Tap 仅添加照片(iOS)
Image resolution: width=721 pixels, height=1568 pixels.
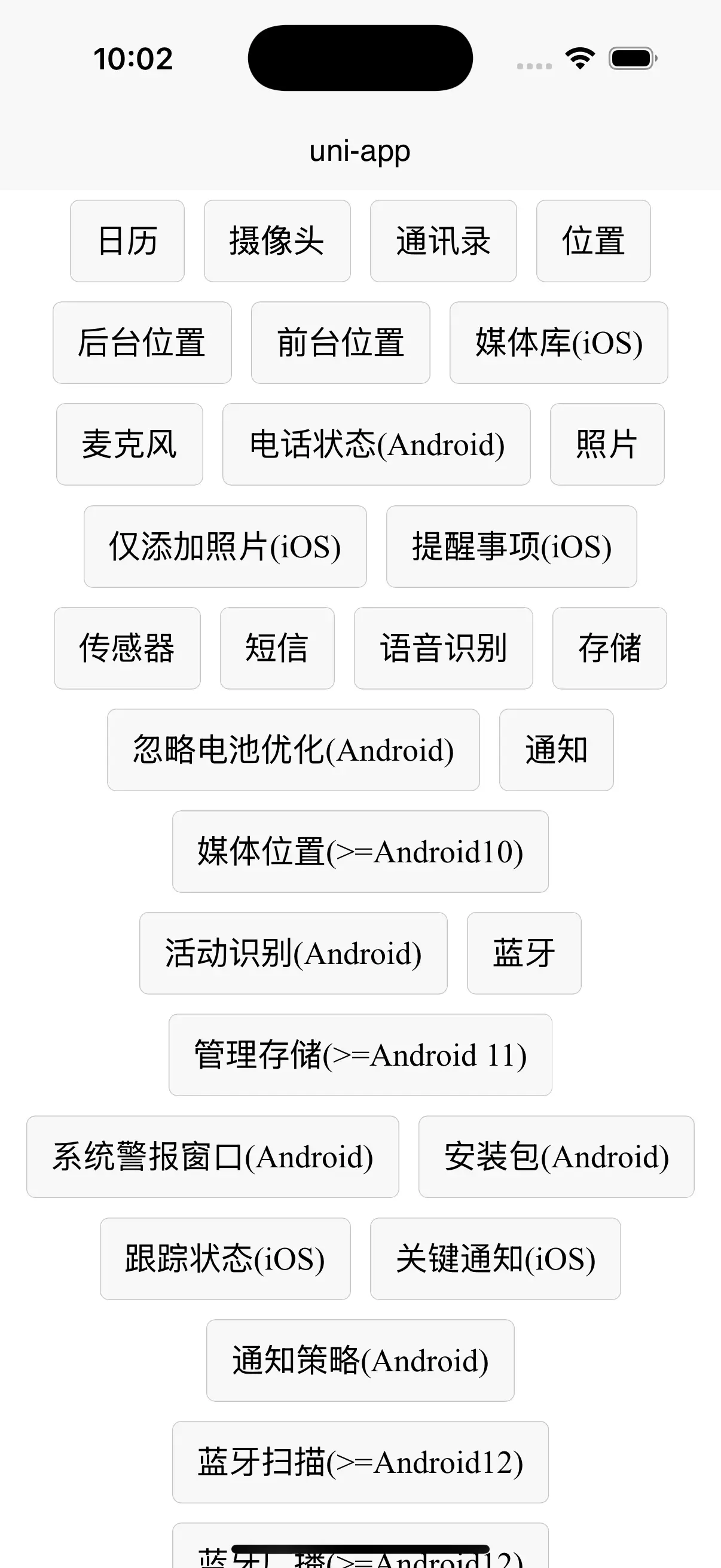[225, 547]
